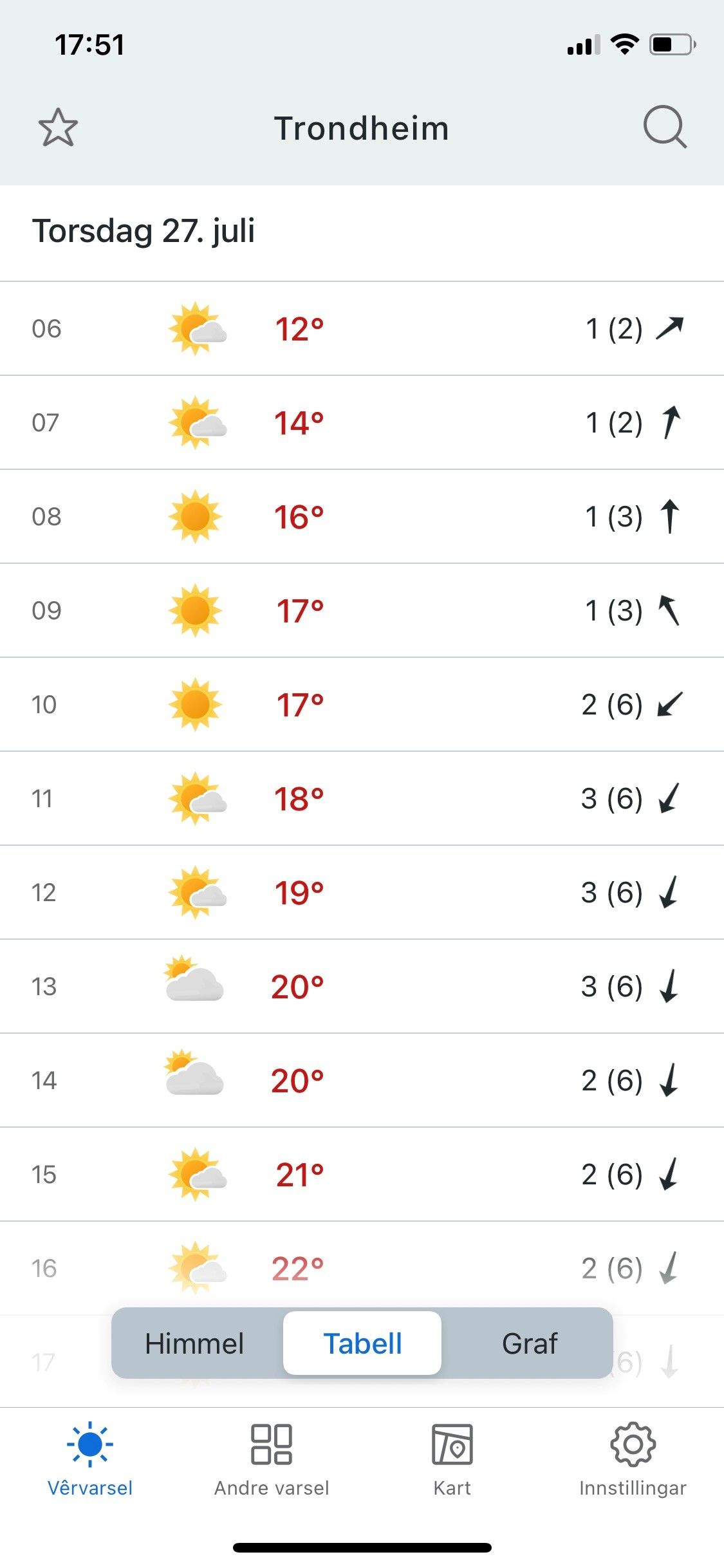Screen dimensions: 724x1568
Task: Tap the star to favorite Trondheim
Action: pos(58,127)
